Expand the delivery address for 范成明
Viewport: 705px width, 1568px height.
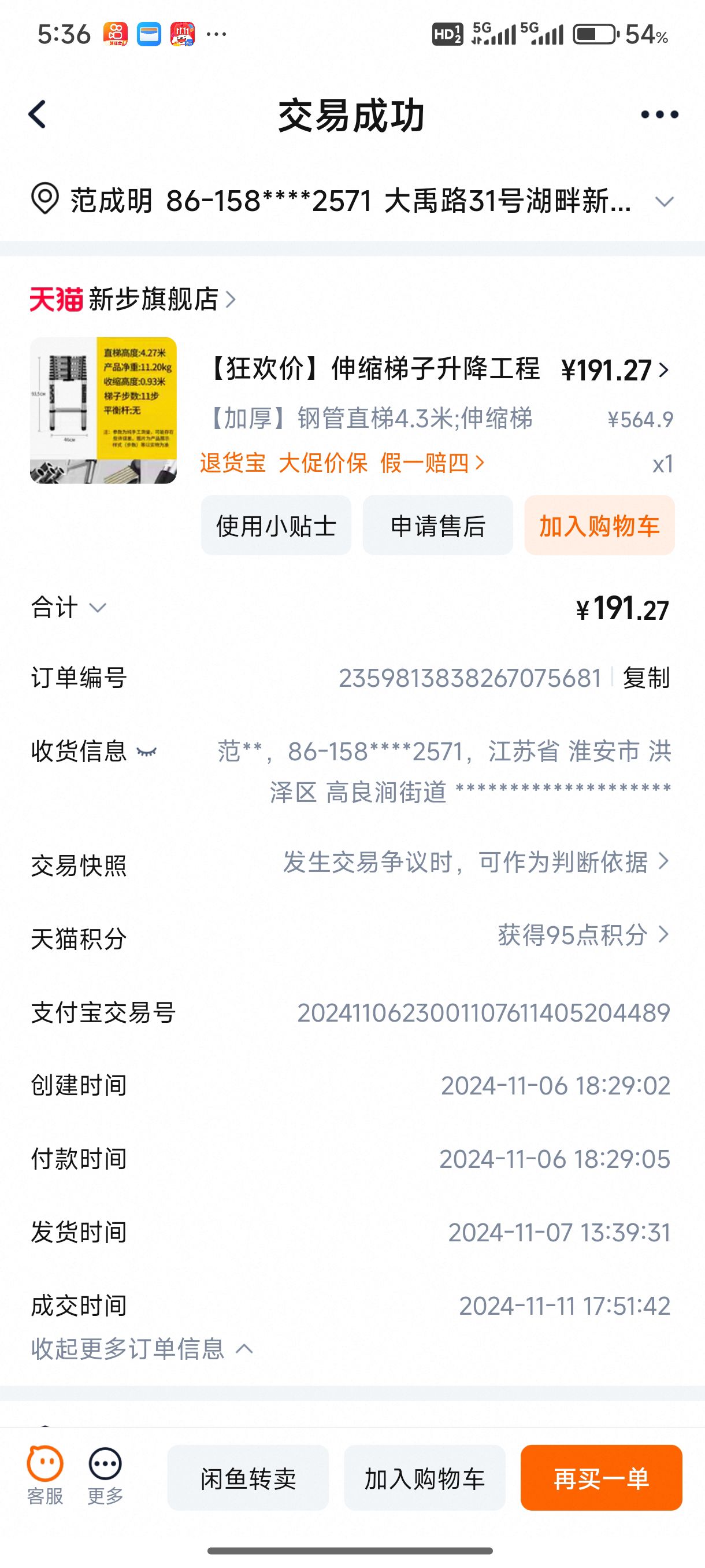(x=664, y=201)
